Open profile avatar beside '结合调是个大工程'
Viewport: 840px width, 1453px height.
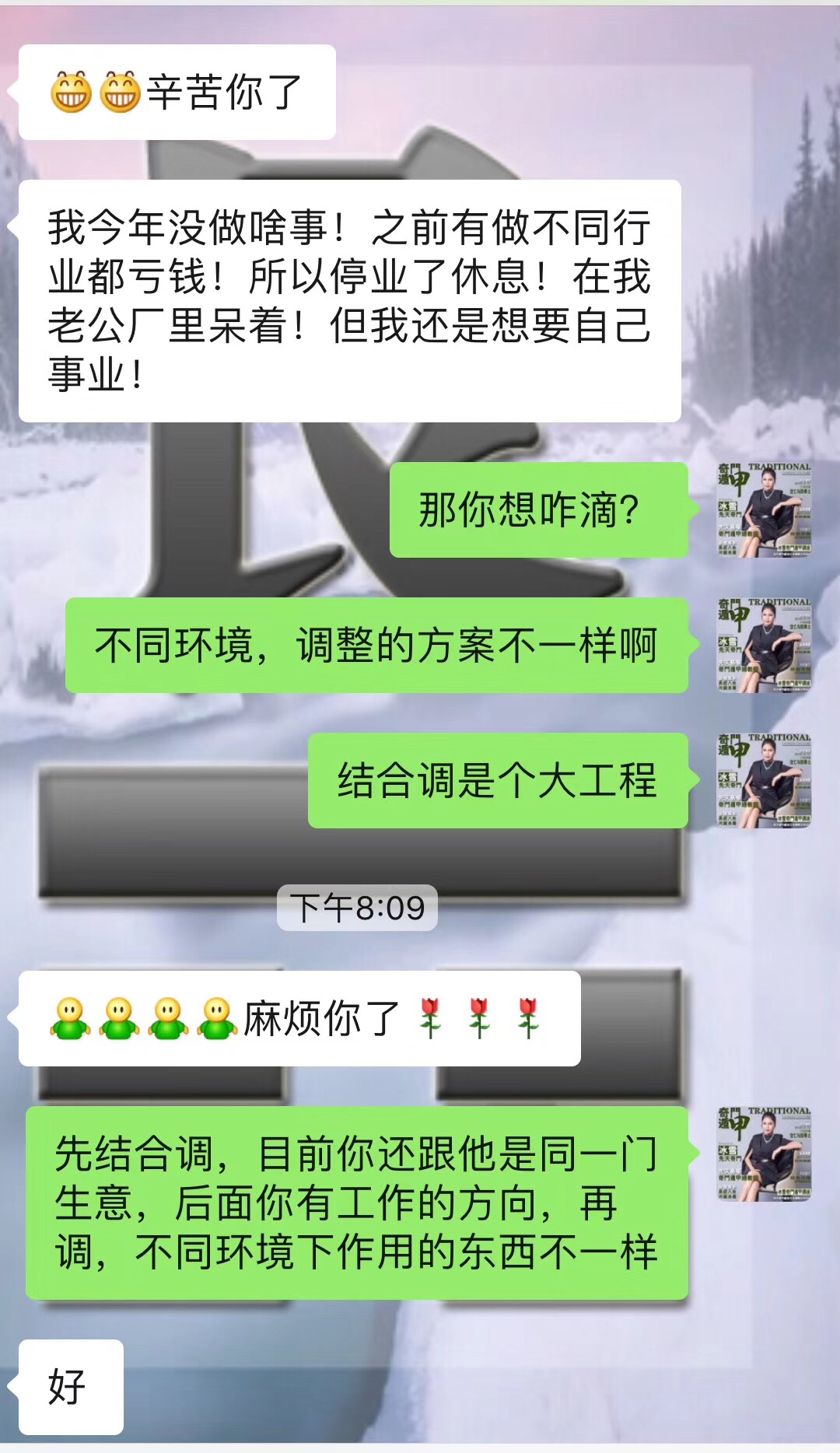[x=764, y=780]
